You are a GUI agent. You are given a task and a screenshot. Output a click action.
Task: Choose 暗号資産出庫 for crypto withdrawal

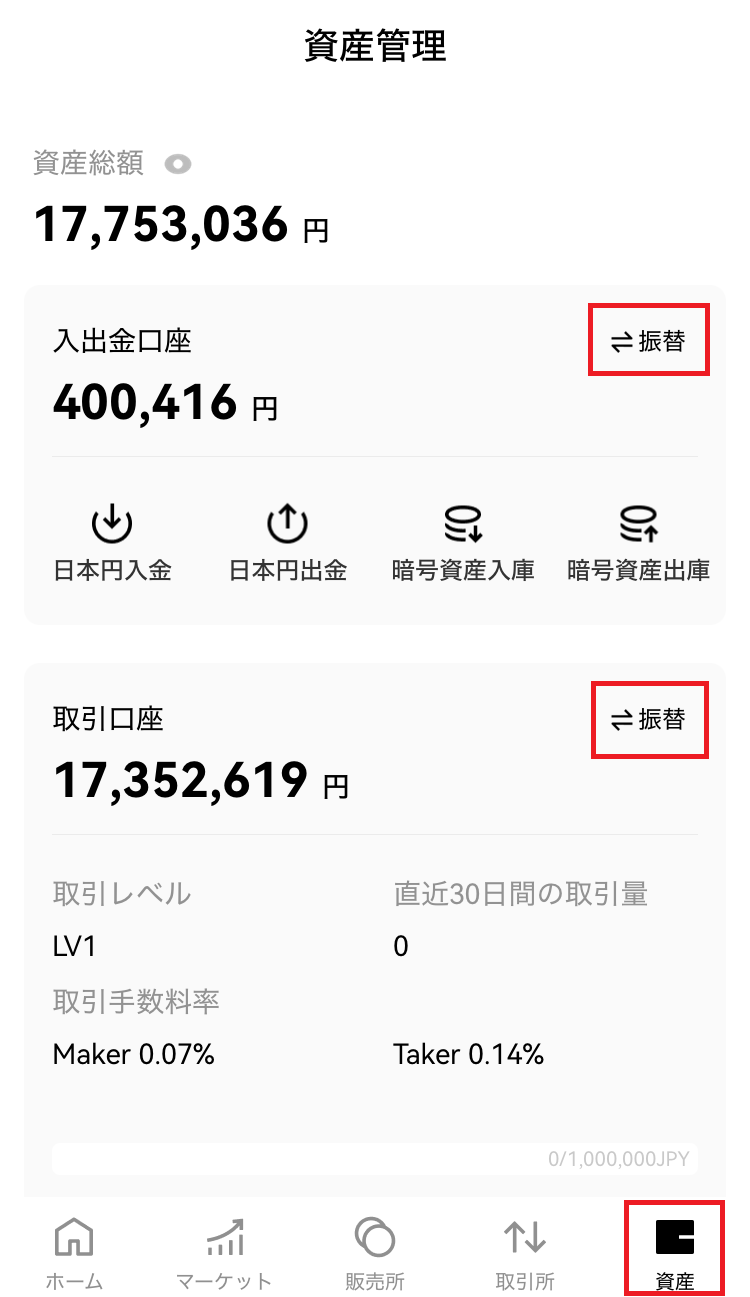(x=638, y=543)
